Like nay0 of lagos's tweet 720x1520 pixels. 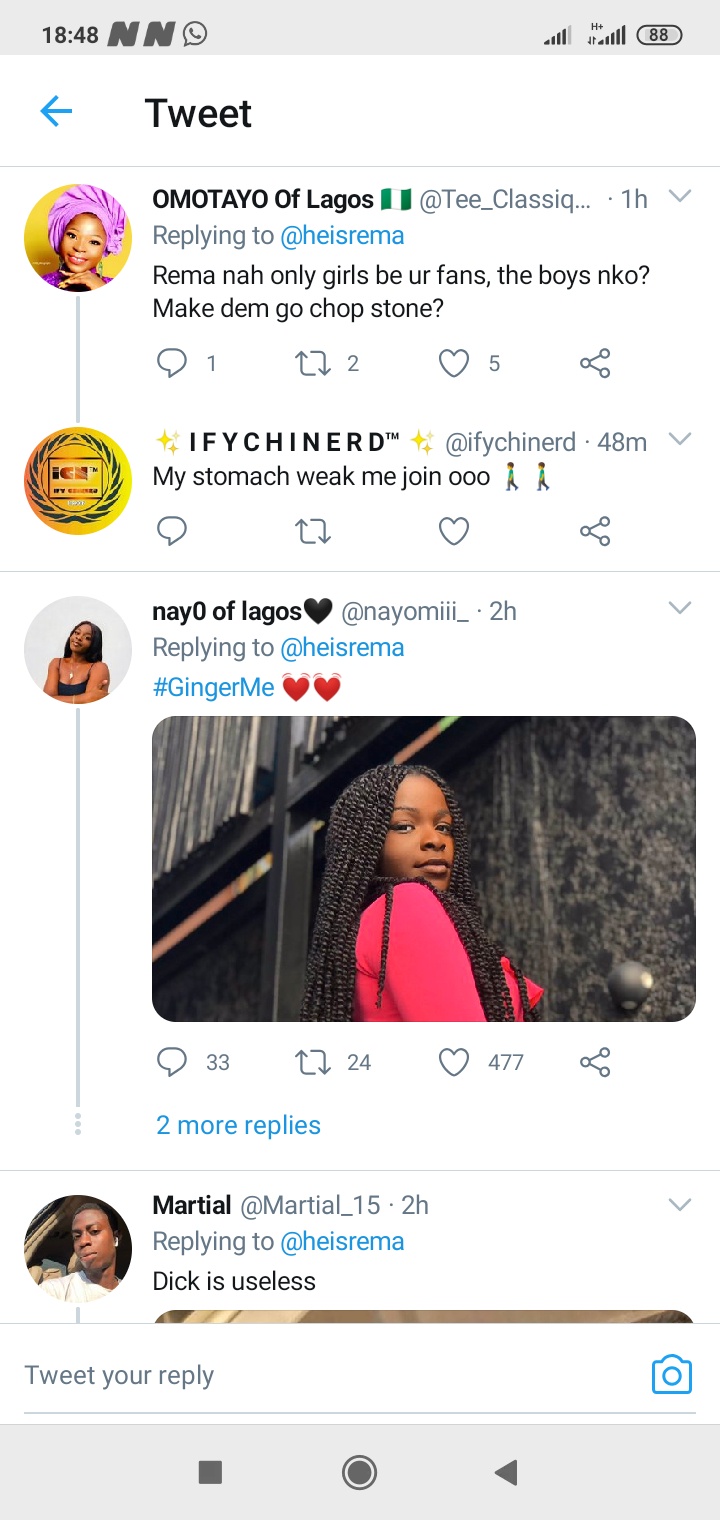click(454, 1062)
